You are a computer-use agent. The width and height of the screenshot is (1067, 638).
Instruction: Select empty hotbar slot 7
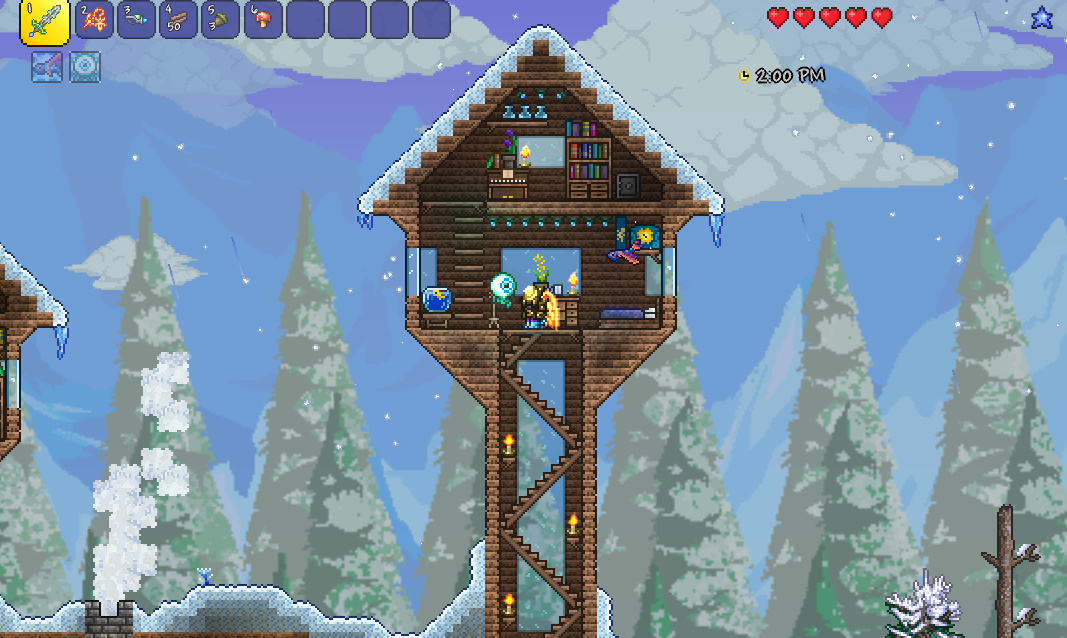[x=305, y=20]
